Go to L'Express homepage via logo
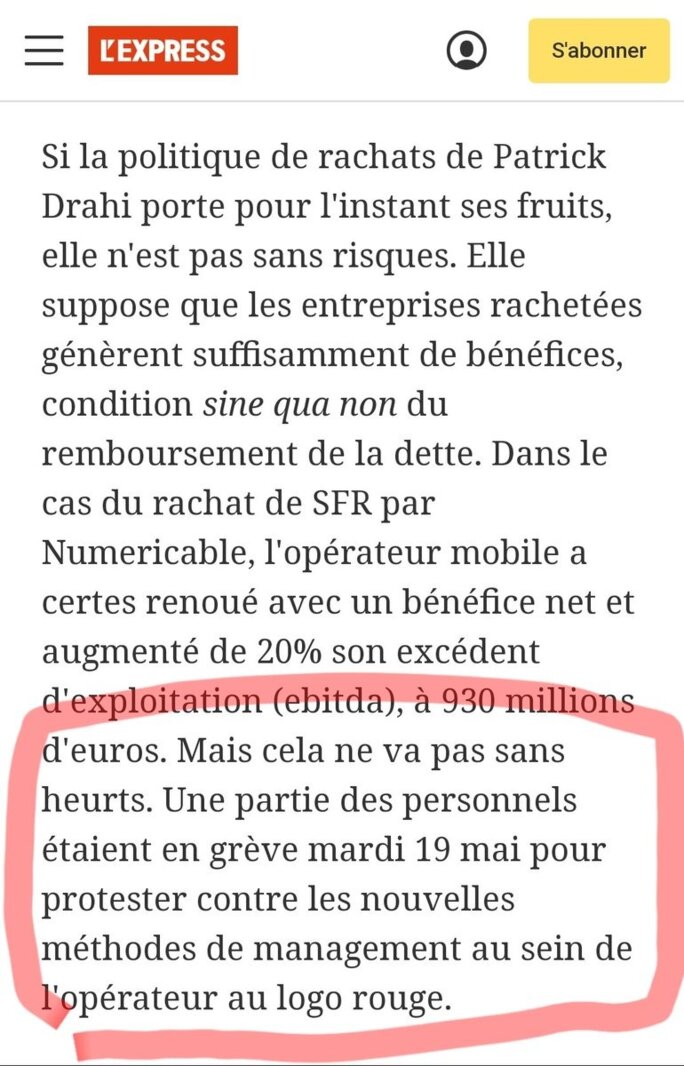684x1066 pixels. click(x=163, y=50)
